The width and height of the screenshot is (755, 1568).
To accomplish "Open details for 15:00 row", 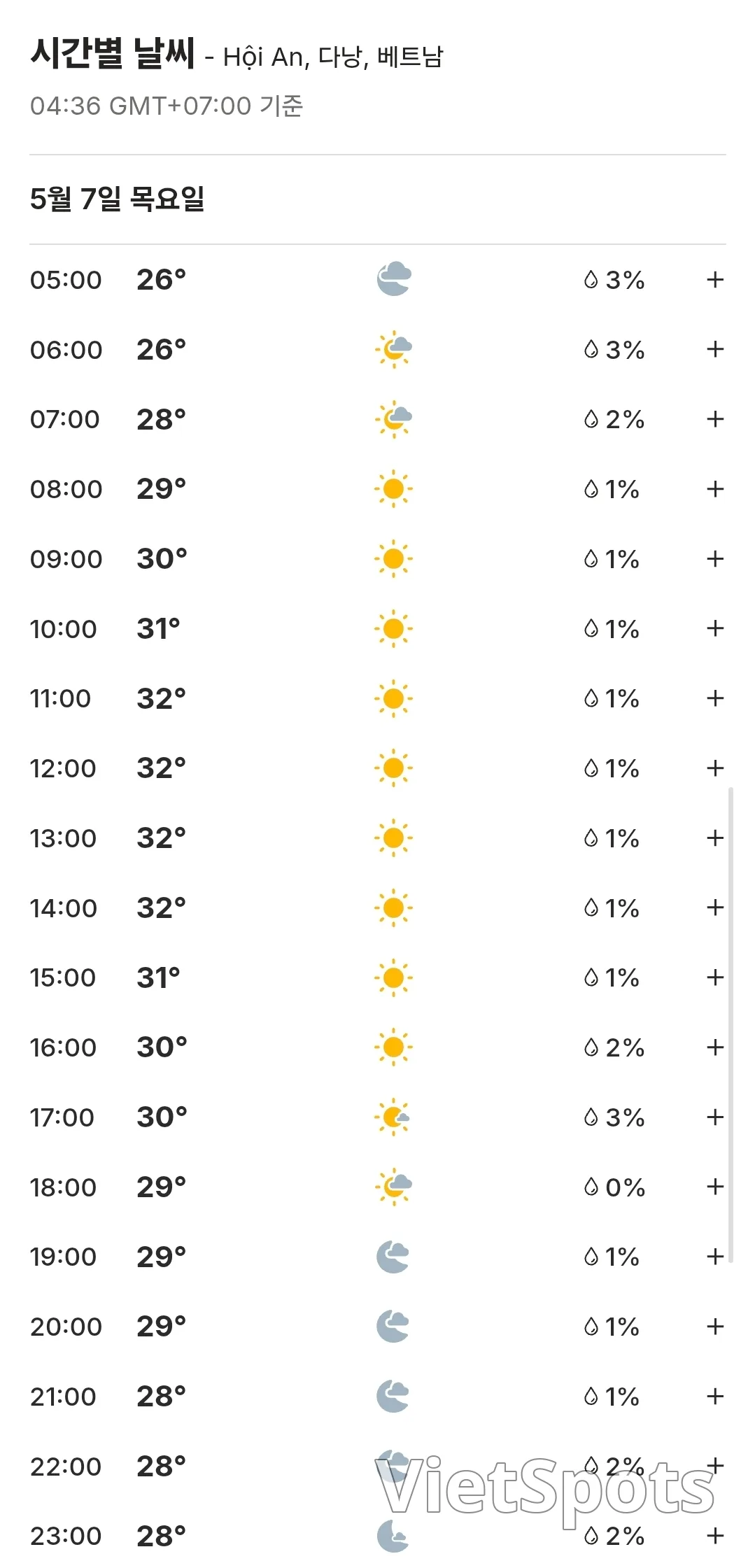I will 714,977.
